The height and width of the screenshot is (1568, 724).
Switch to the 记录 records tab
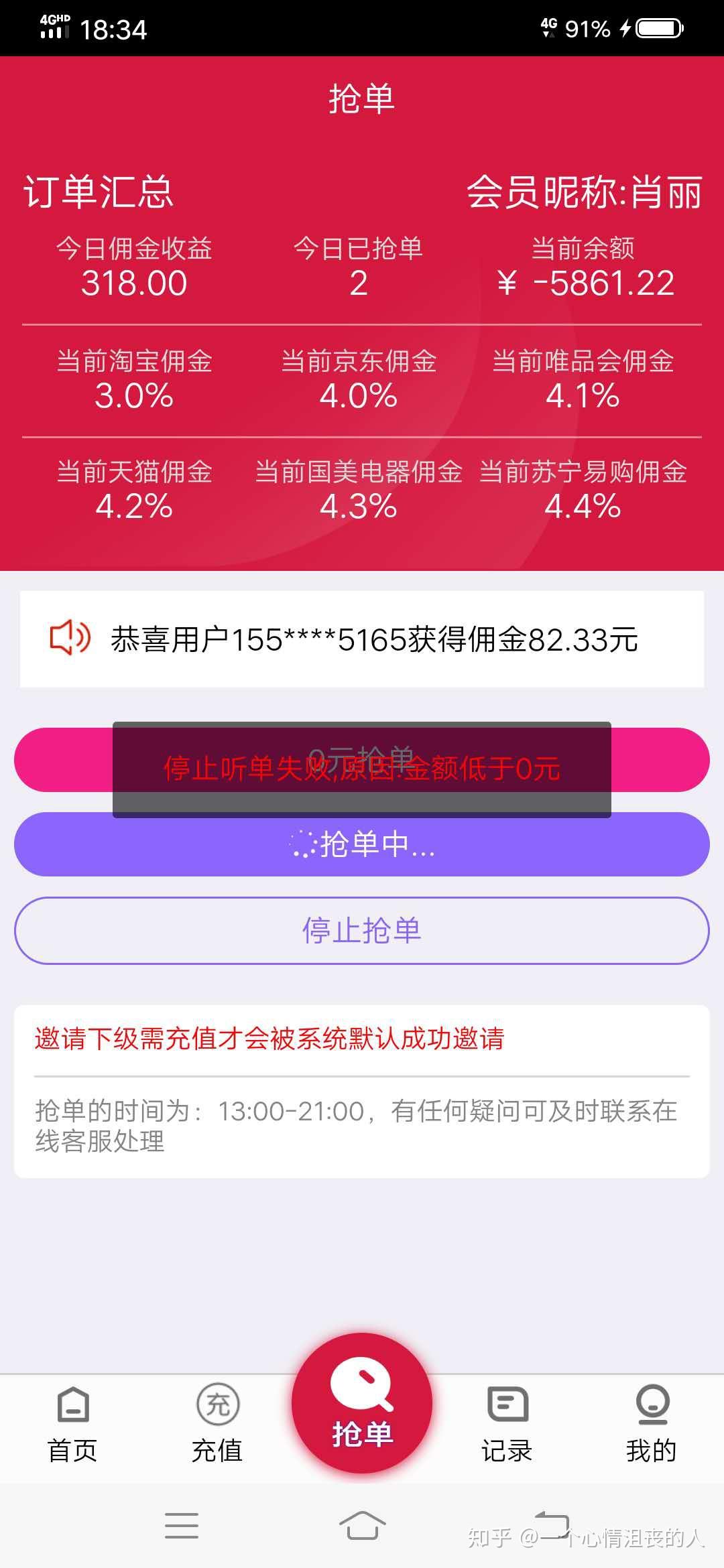click(507, 1425)
